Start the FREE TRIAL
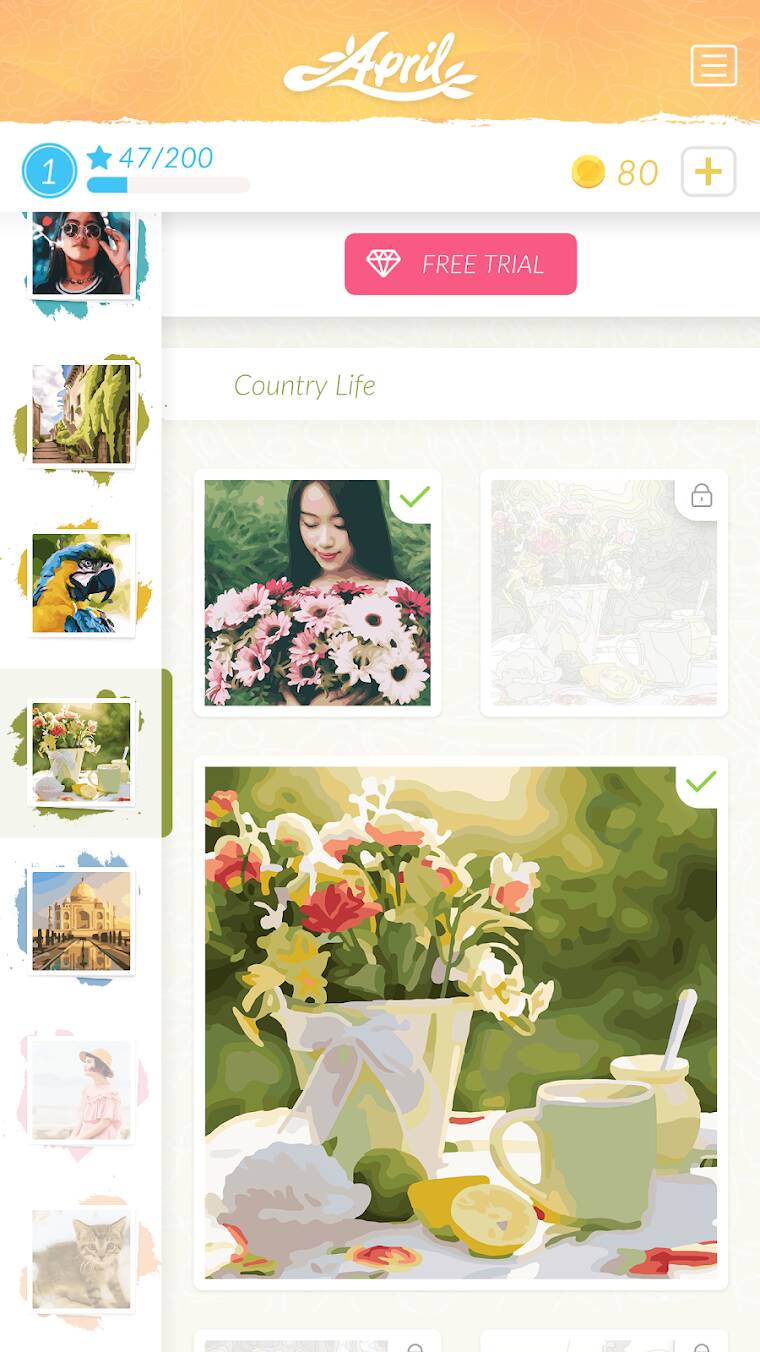The height and width of the screenshot is (1352, 760). pos(461,264)
